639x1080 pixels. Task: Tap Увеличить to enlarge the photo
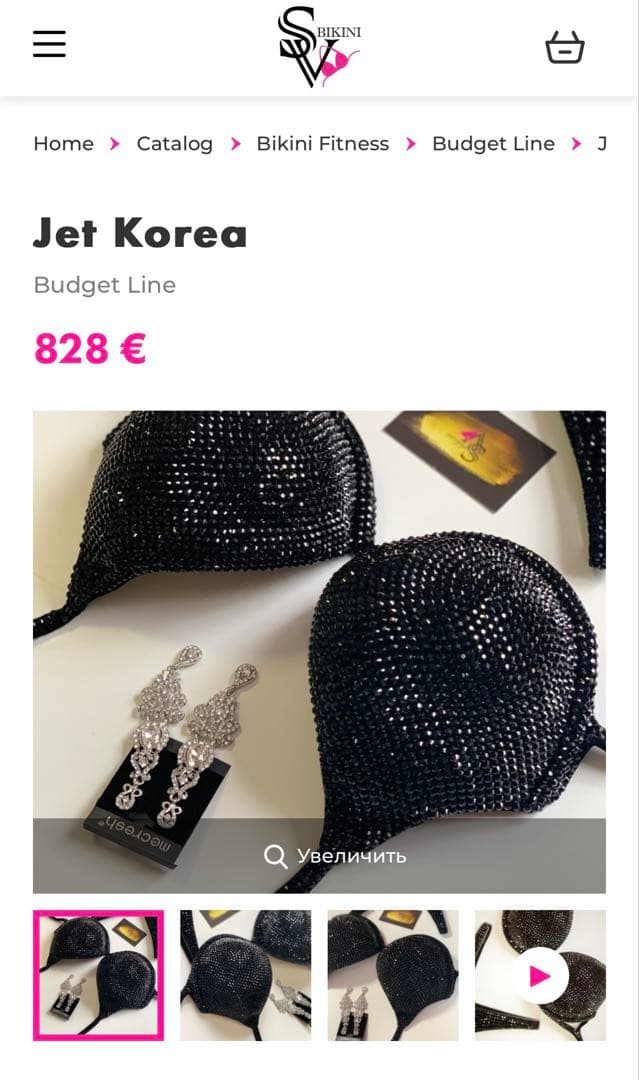[x=336, y=856]
